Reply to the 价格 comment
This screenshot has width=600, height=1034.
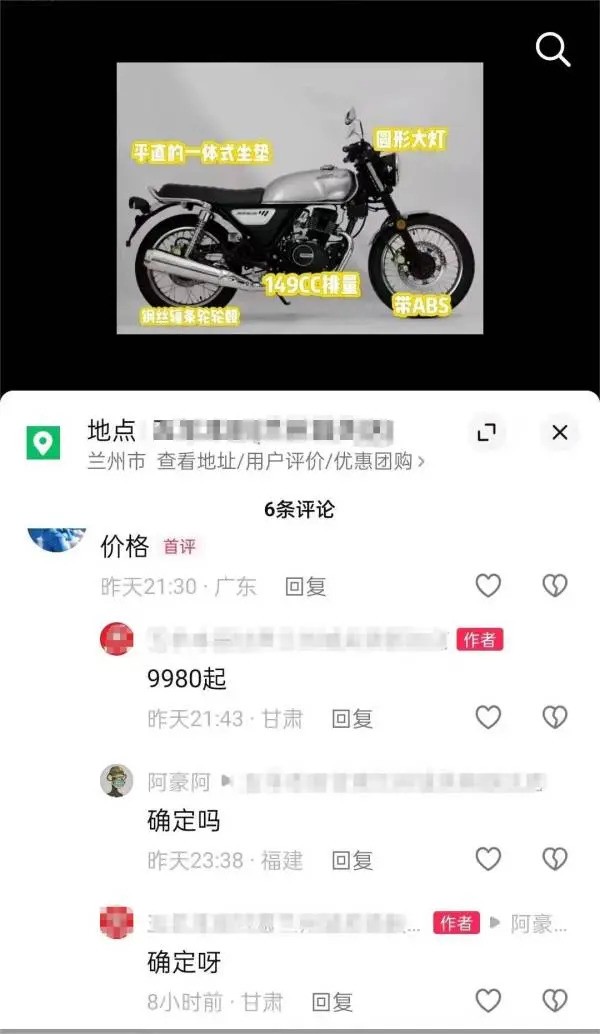click(306, 587)
